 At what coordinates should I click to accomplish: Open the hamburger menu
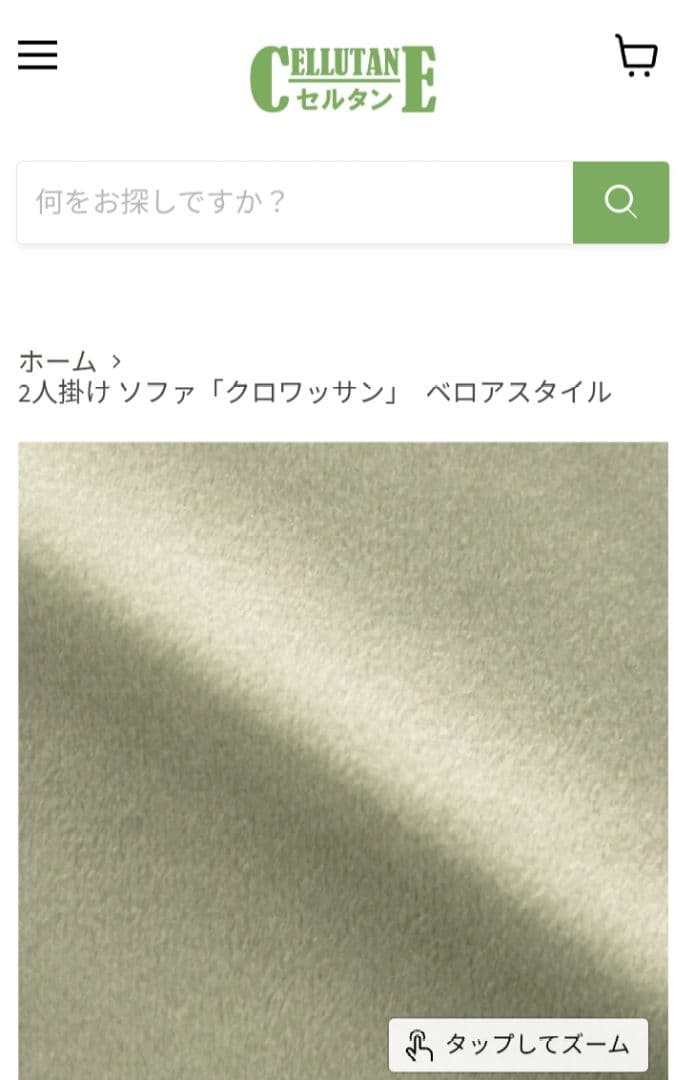(x=38, y=55)
